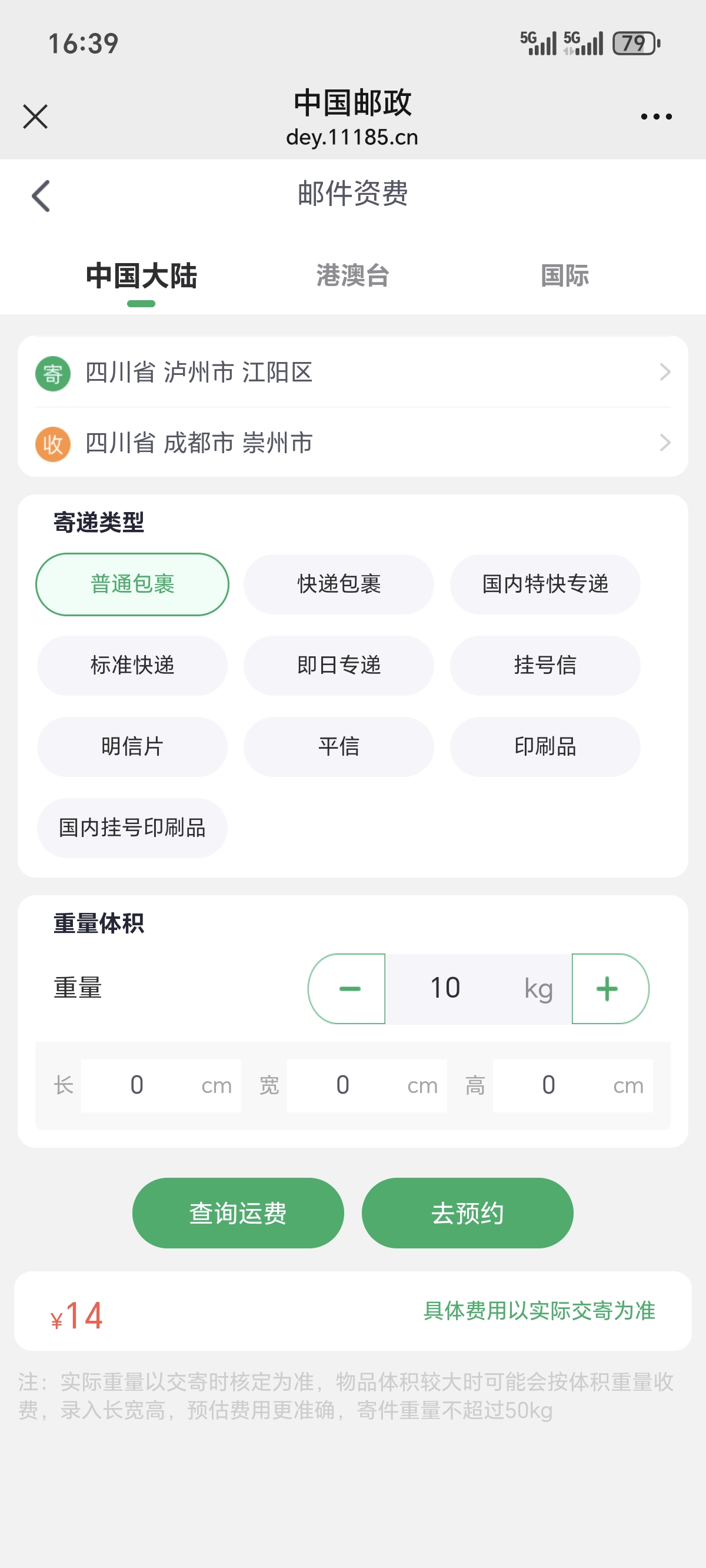
Task: Pick 即日专递 delivery type
Action: click(x=338, y=665)
